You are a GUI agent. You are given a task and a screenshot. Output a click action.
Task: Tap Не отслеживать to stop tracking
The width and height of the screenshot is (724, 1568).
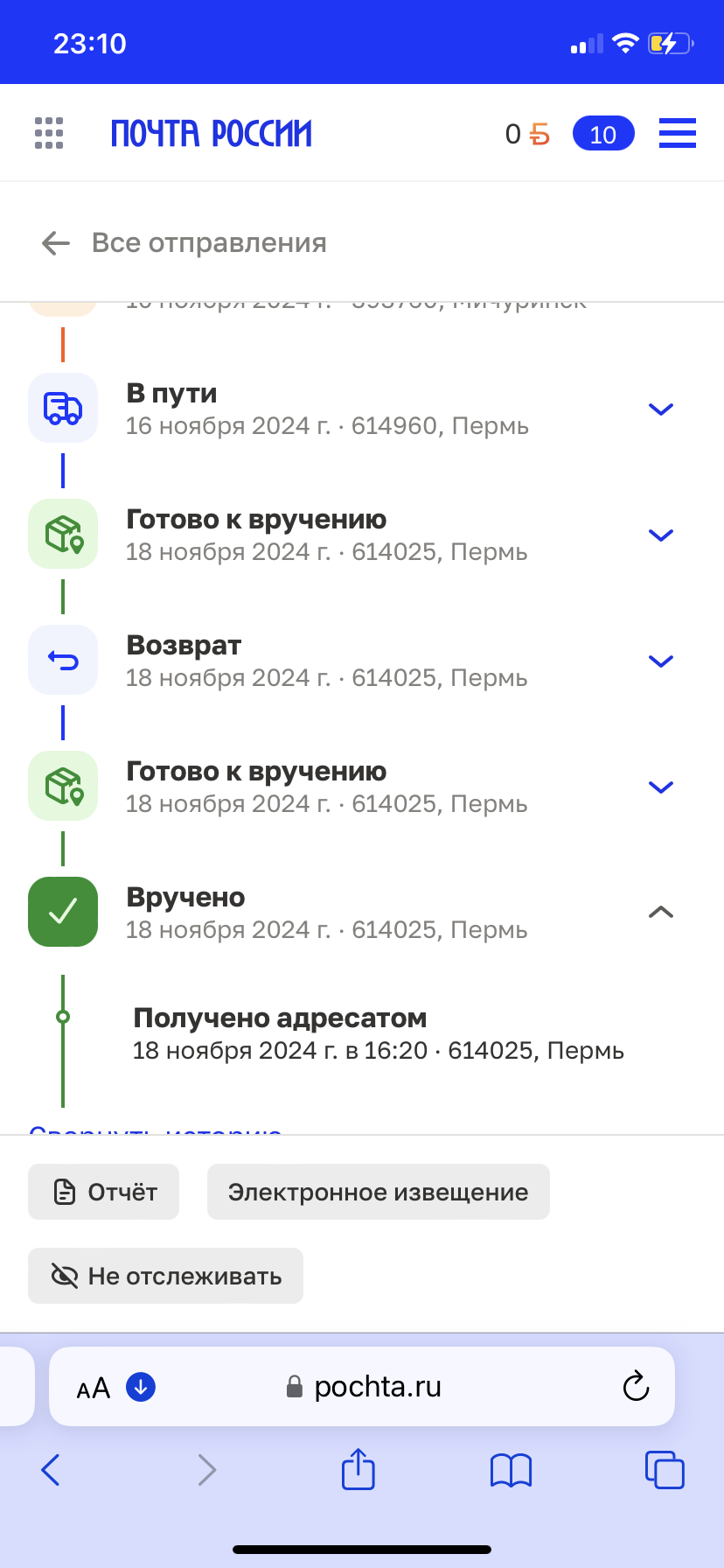coord(166,1276)
